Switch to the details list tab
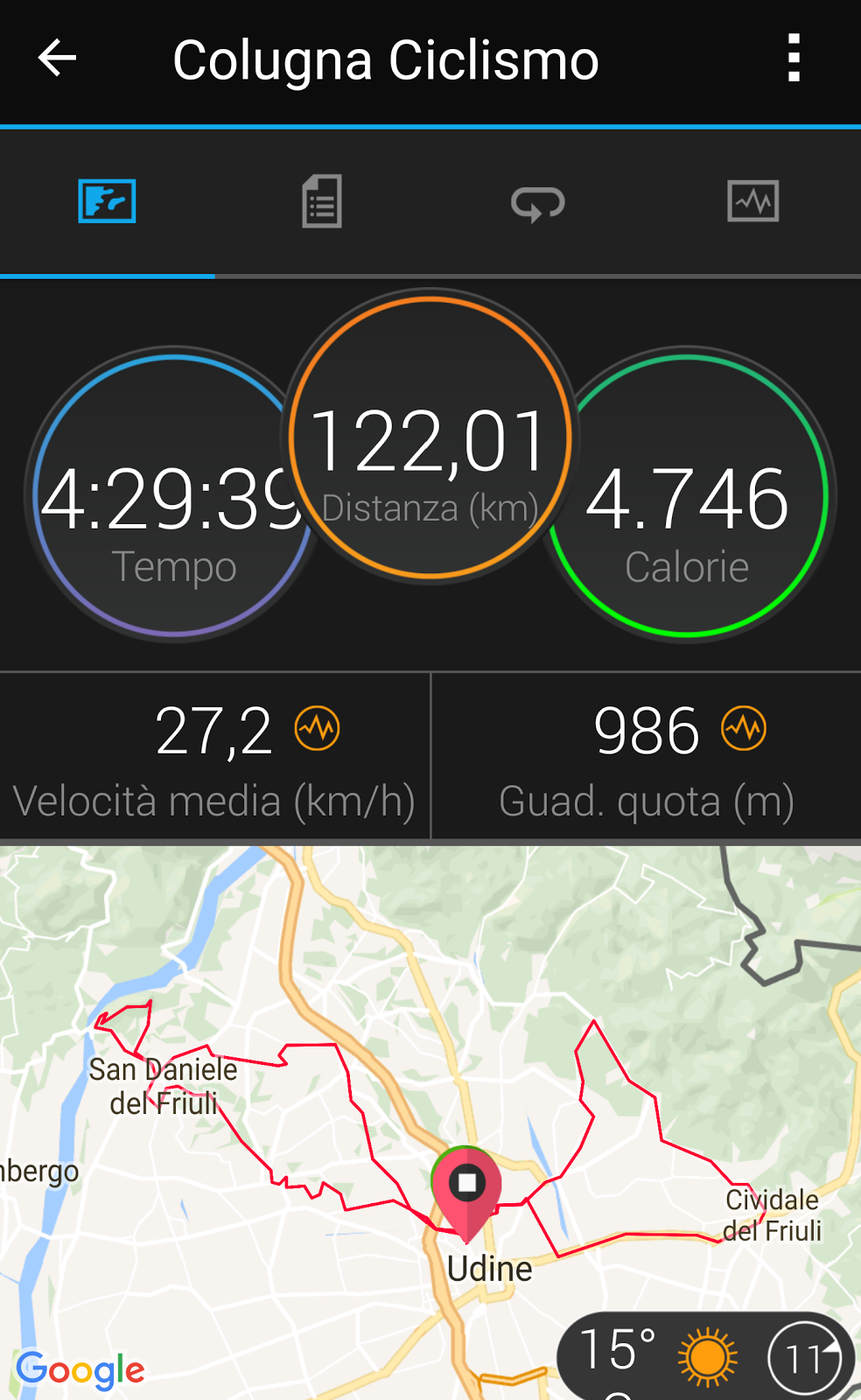Screen dimensions: 861x1400 click(322, 201)
